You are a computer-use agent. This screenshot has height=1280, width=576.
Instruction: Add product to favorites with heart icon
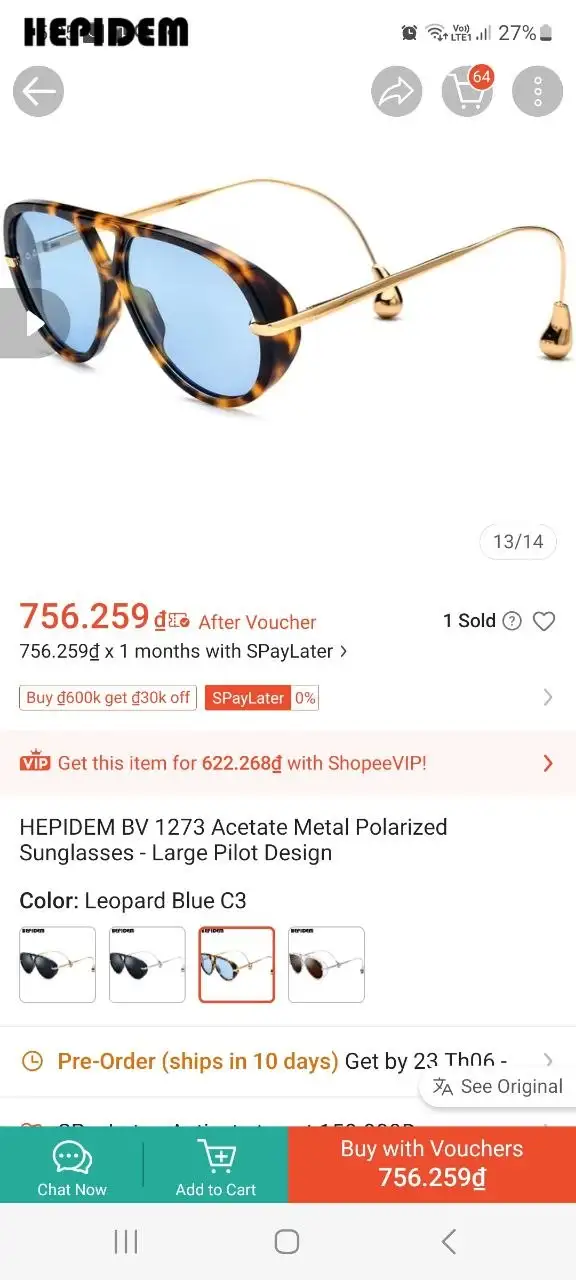point(544,621)
